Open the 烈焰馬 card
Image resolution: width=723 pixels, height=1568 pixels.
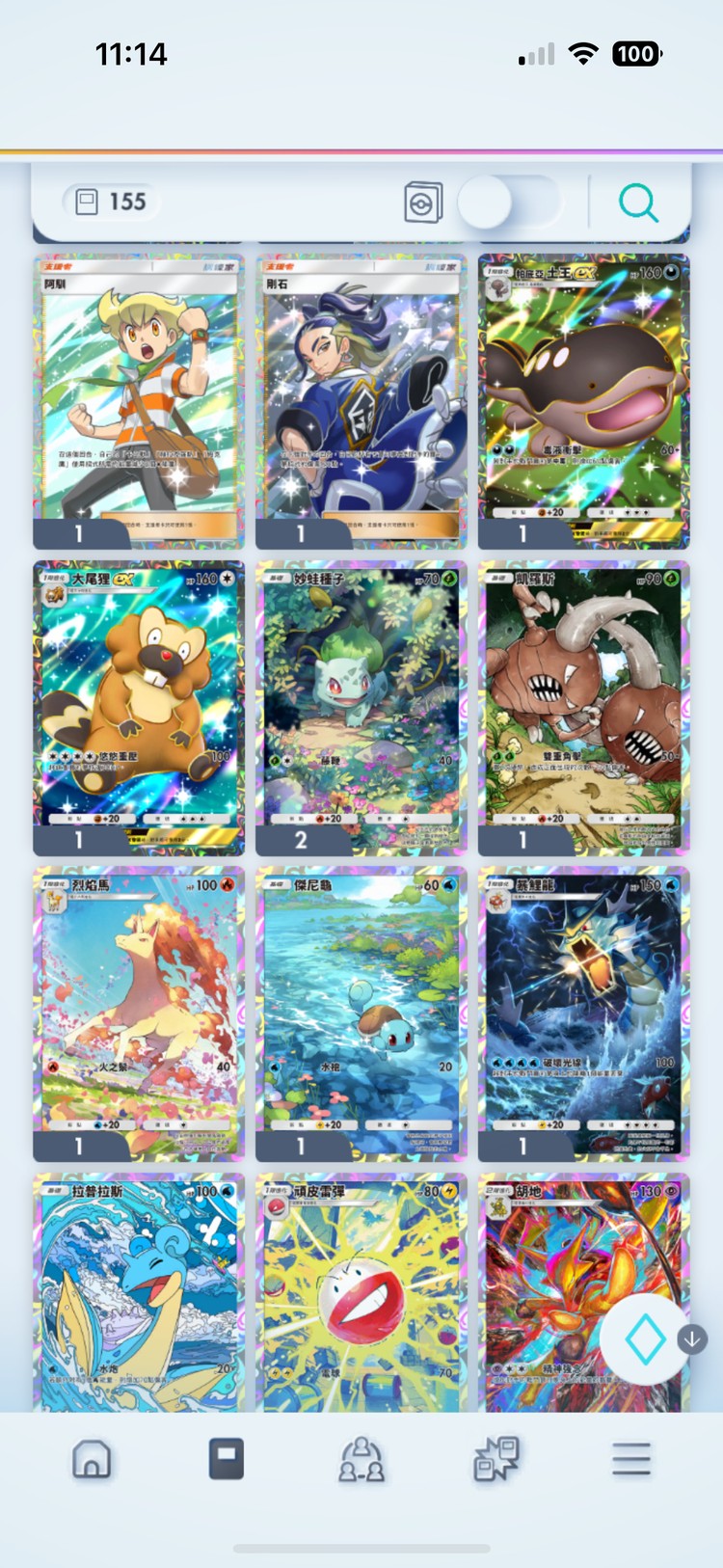click(x=139, y=1013)
